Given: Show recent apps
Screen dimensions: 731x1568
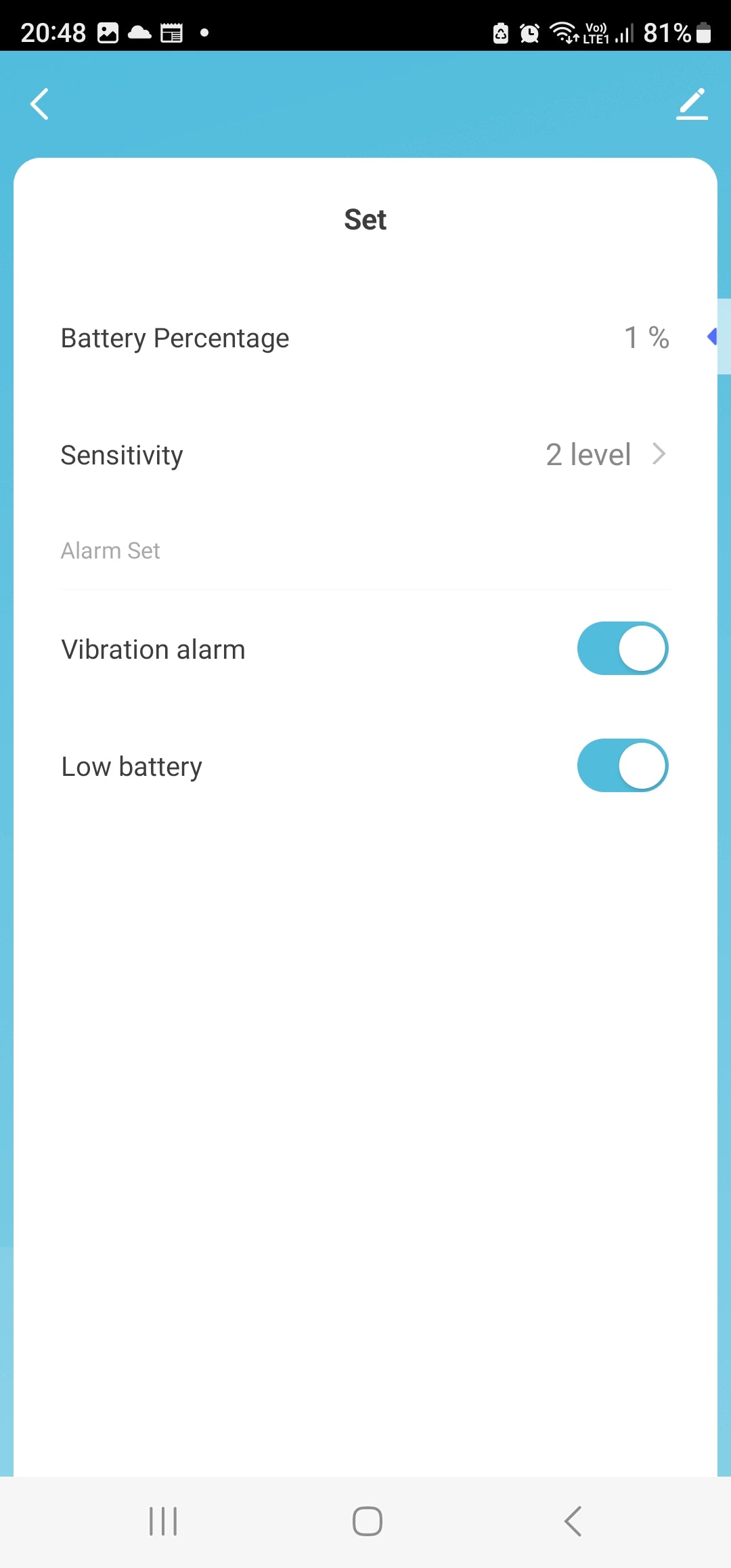Looking at the screenshot, I should tap(163, 1521).
